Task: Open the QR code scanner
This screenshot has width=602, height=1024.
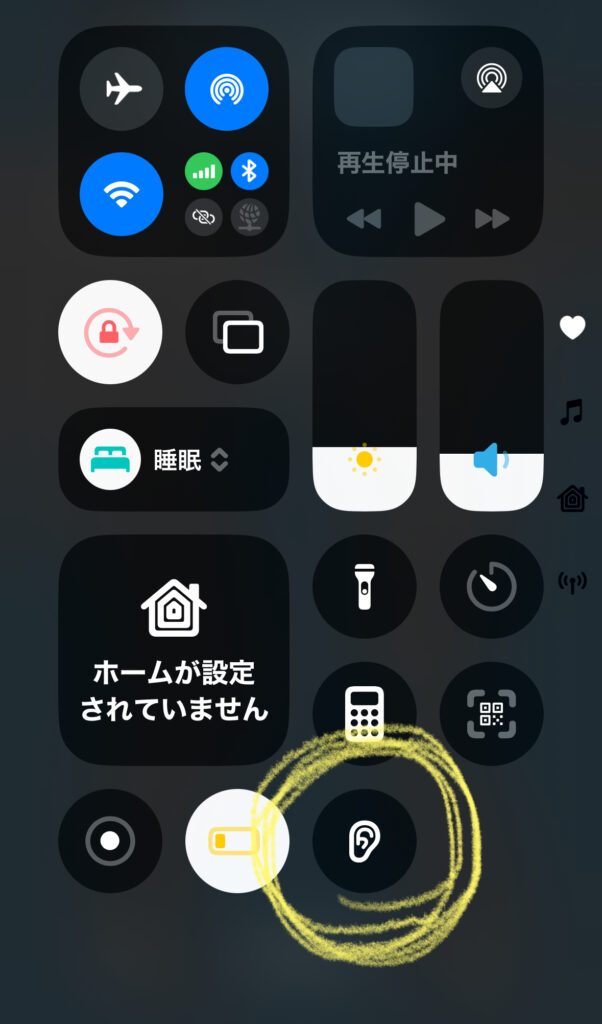Action: pyautogui.click(x=491, y=712)
